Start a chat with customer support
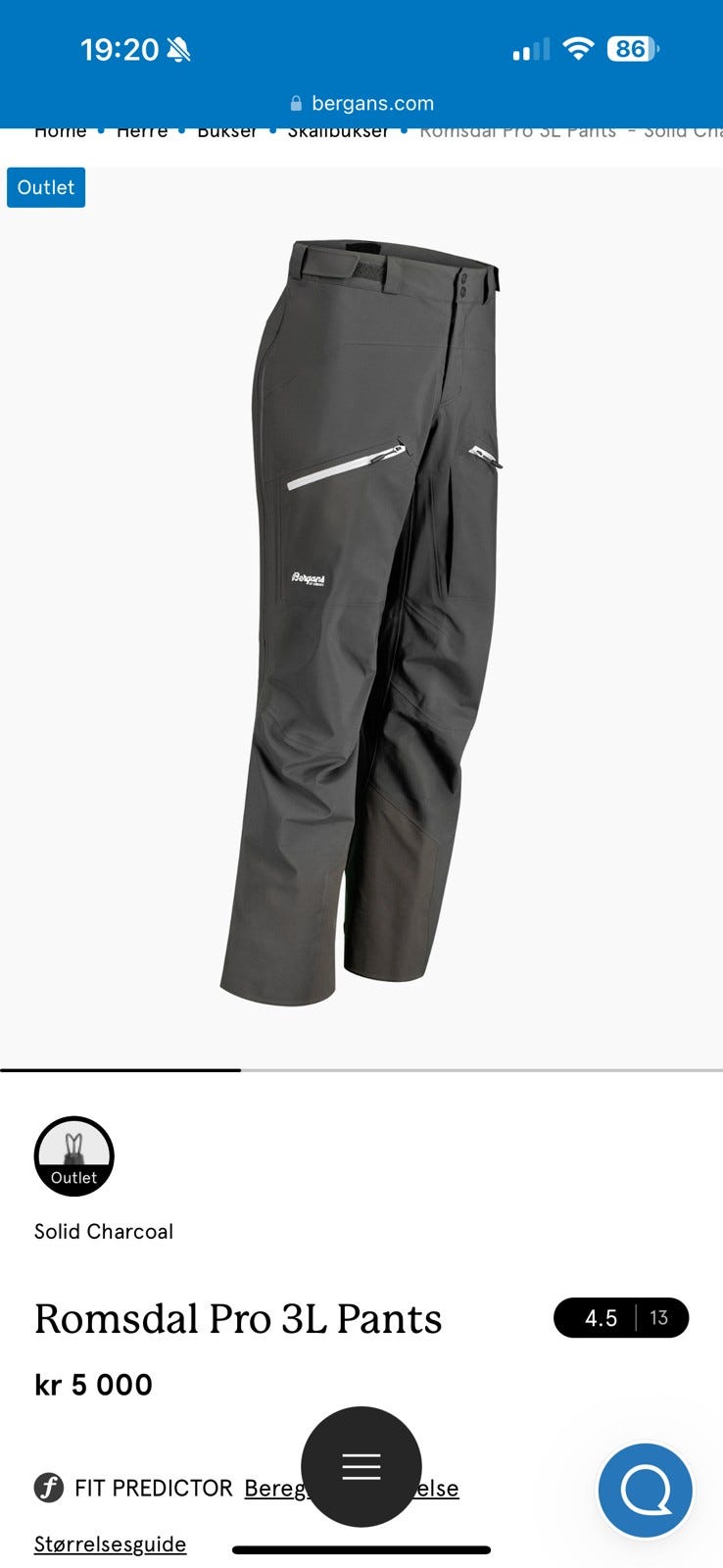Viewport: 723px width, 1568px height. [x=646, y=1490]
